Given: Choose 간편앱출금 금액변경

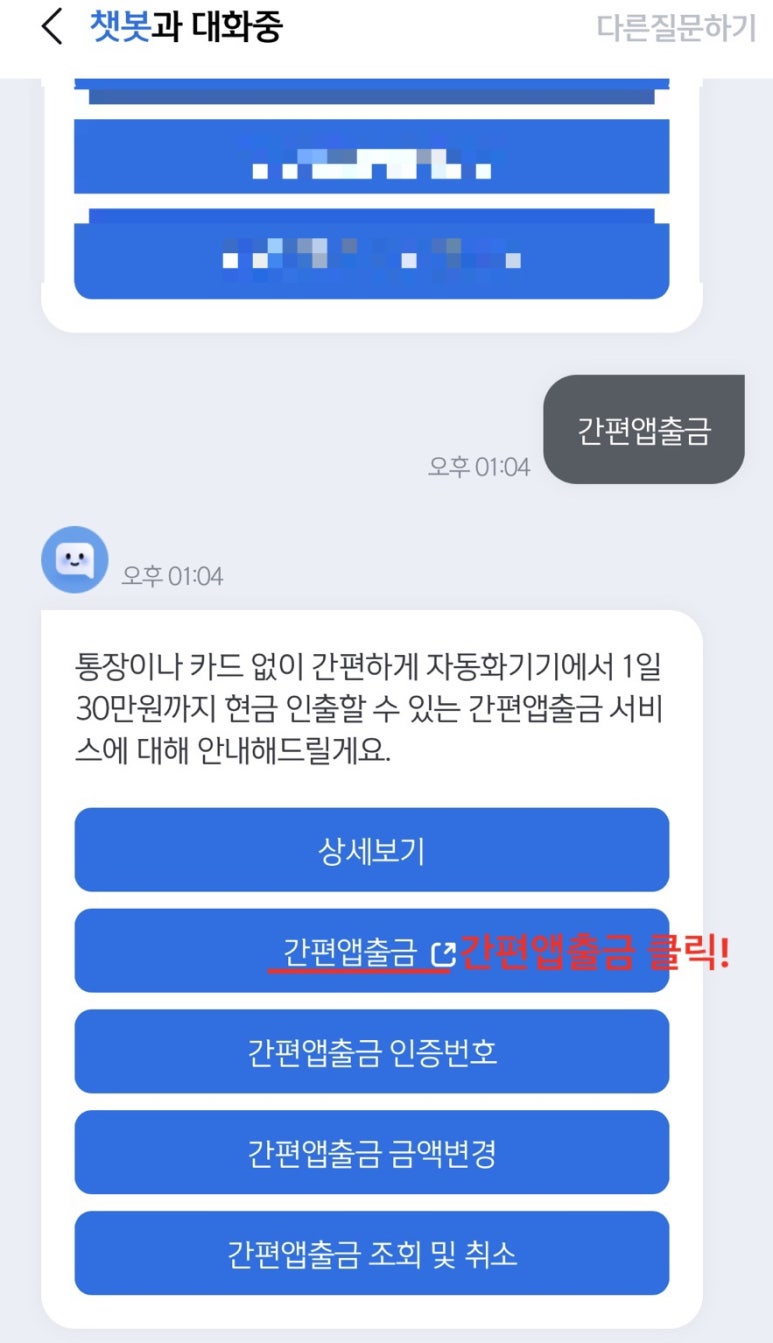Looking at the screenshot, I should click(x=371, y=1153).
